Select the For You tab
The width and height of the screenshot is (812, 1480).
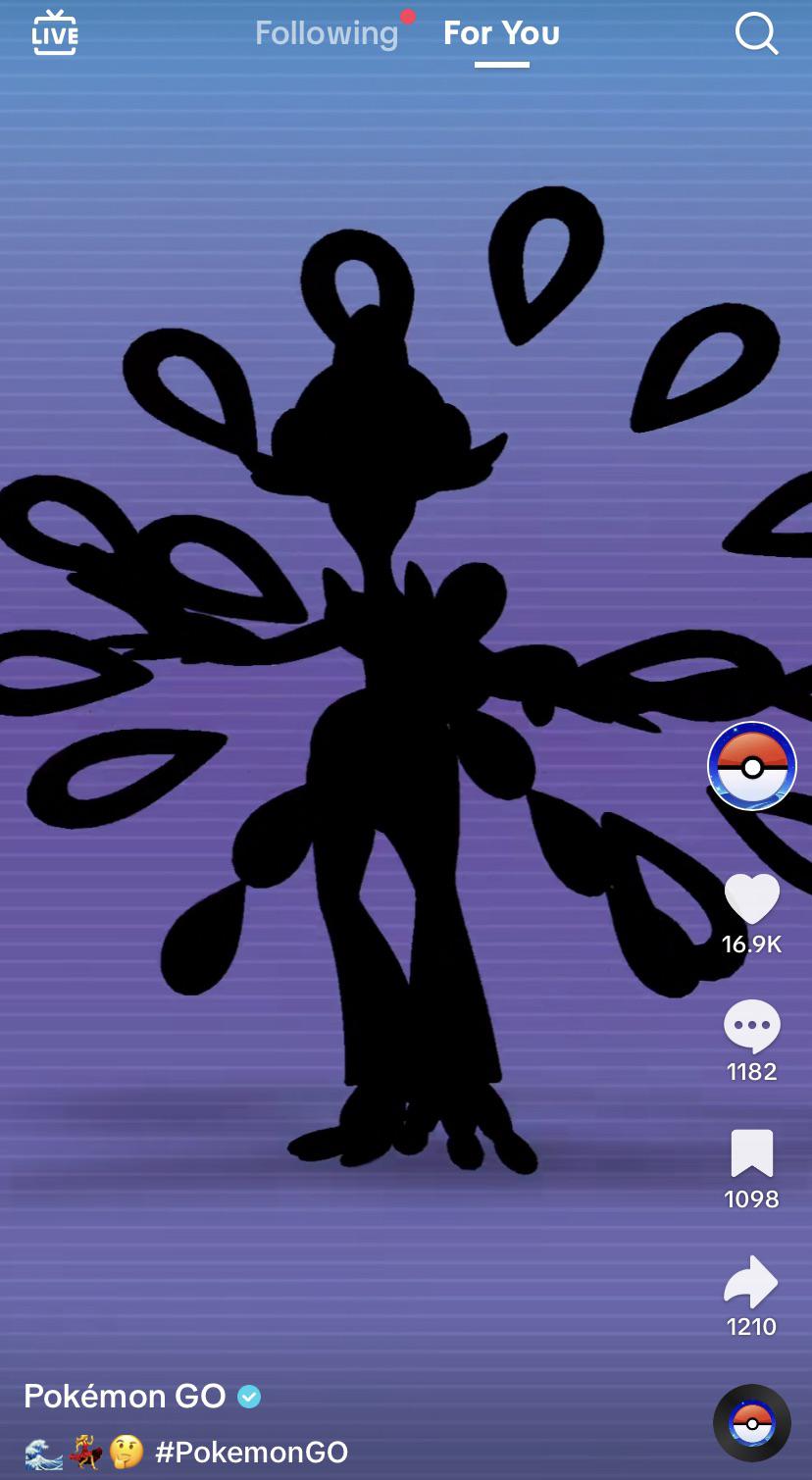click(501, 33)
